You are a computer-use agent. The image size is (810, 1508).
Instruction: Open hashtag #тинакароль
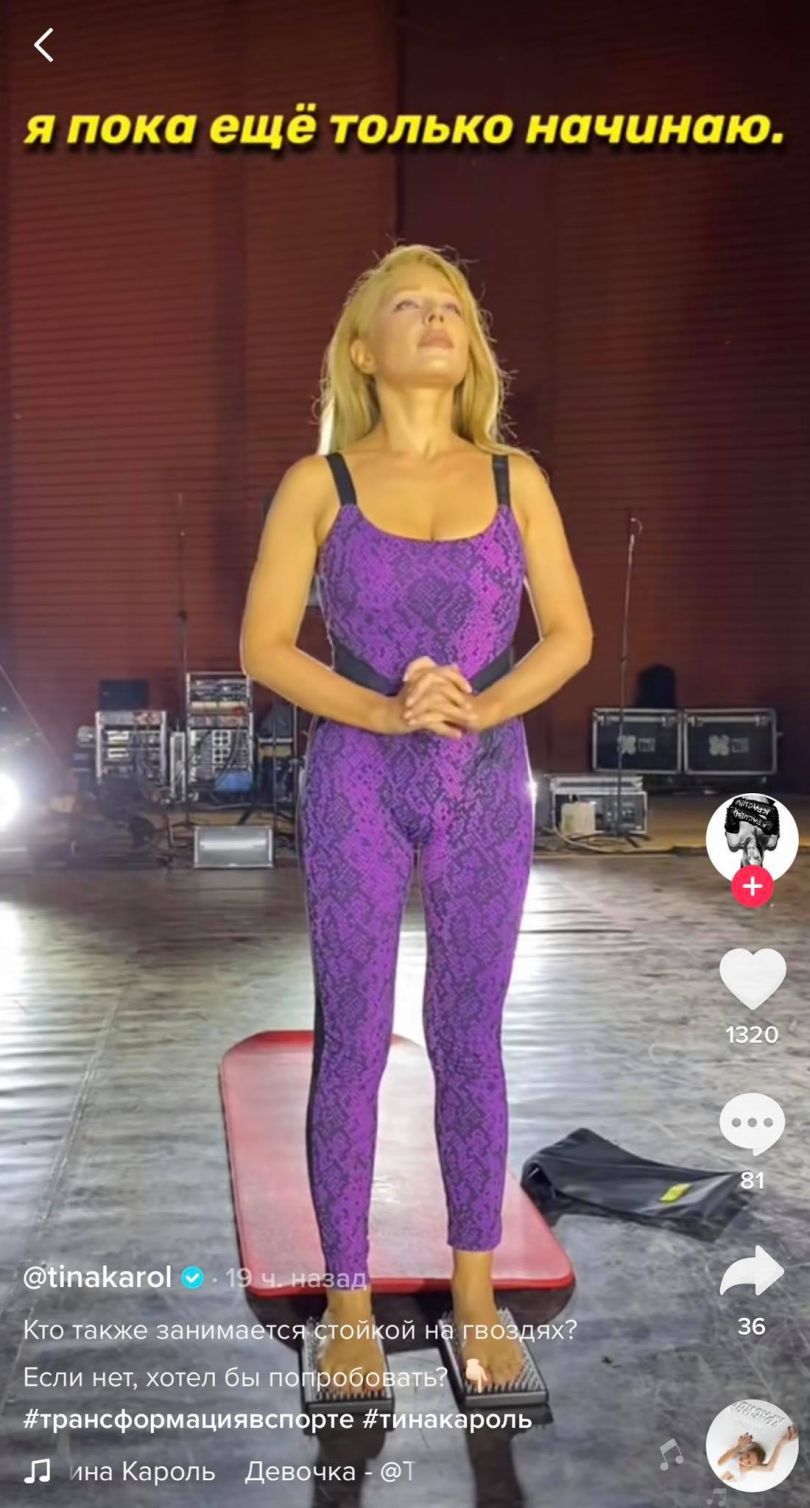(446, 1419)
